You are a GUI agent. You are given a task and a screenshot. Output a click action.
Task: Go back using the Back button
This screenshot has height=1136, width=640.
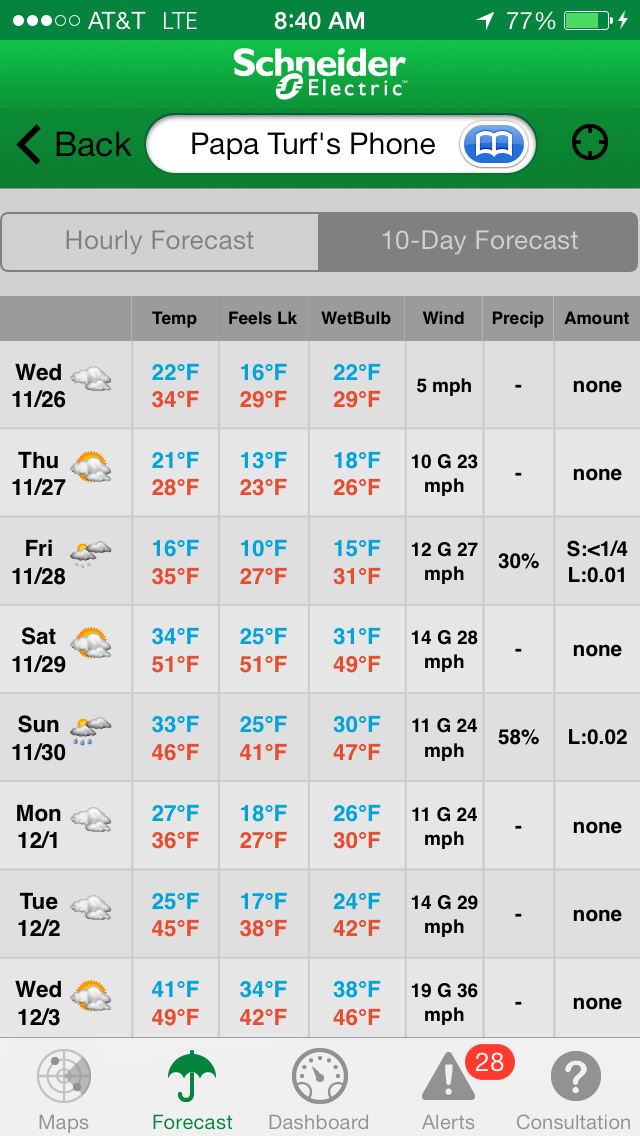click(x=74, y=145)
